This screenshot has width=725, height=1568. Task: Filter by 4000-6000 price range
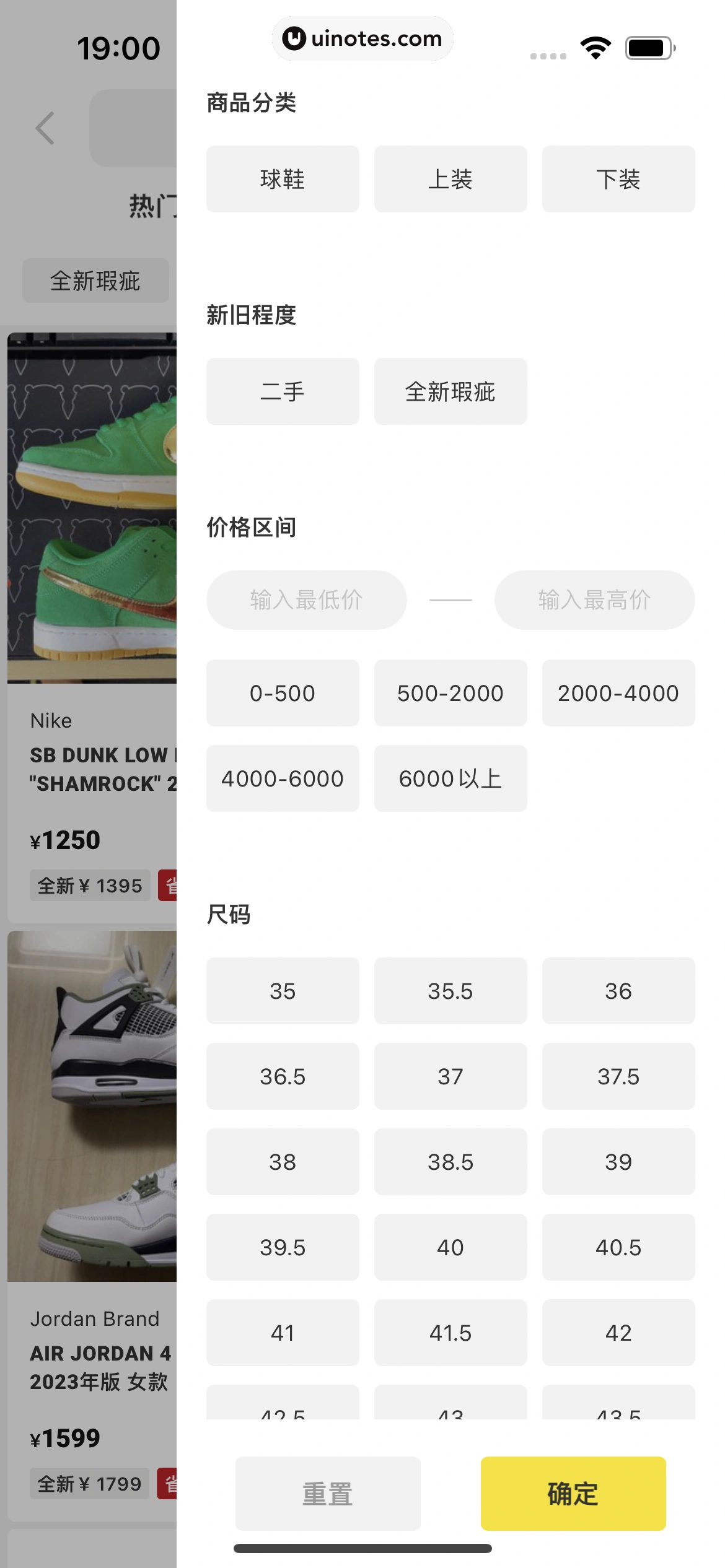pos(283,778)
